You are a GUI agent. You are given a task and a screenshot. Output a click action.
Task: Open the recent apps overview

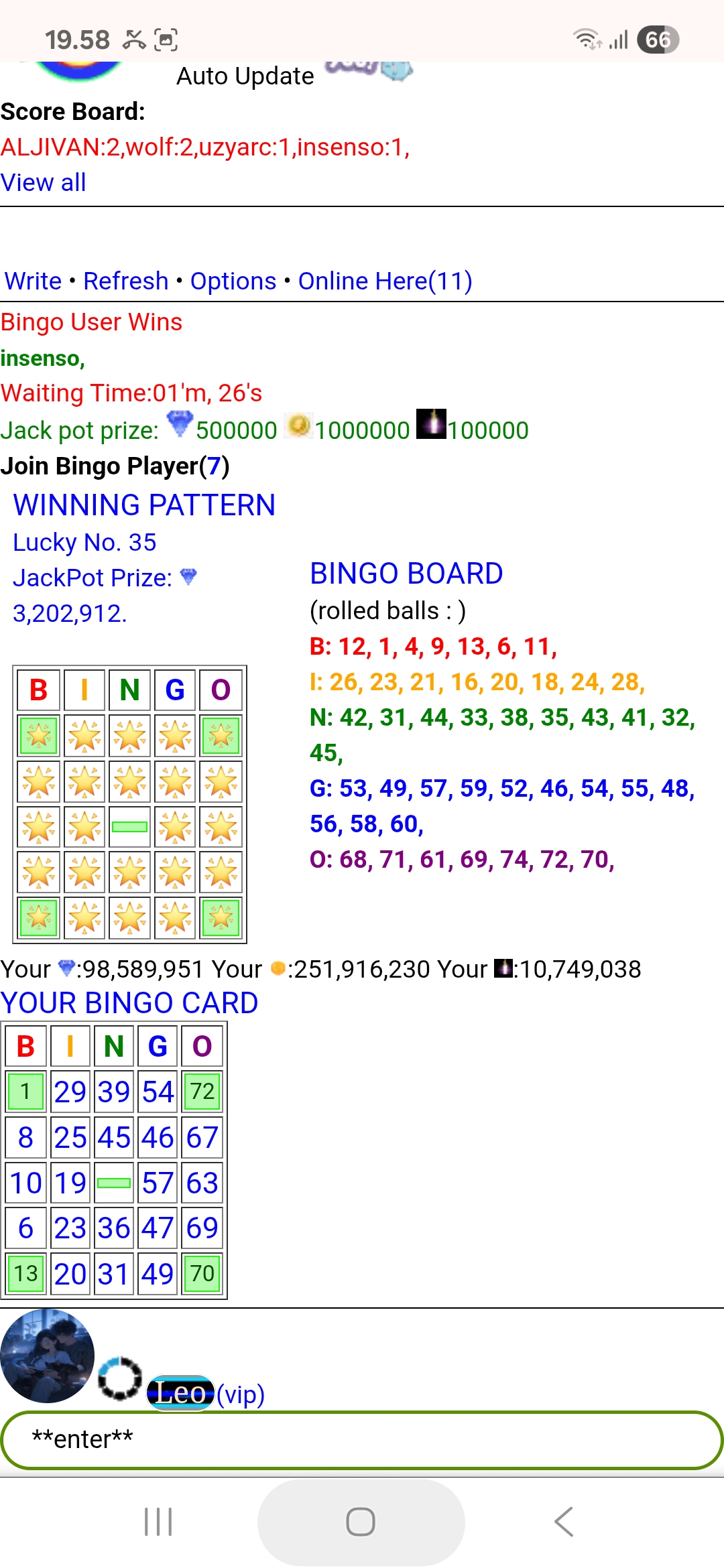click(x=159, y=1521)
